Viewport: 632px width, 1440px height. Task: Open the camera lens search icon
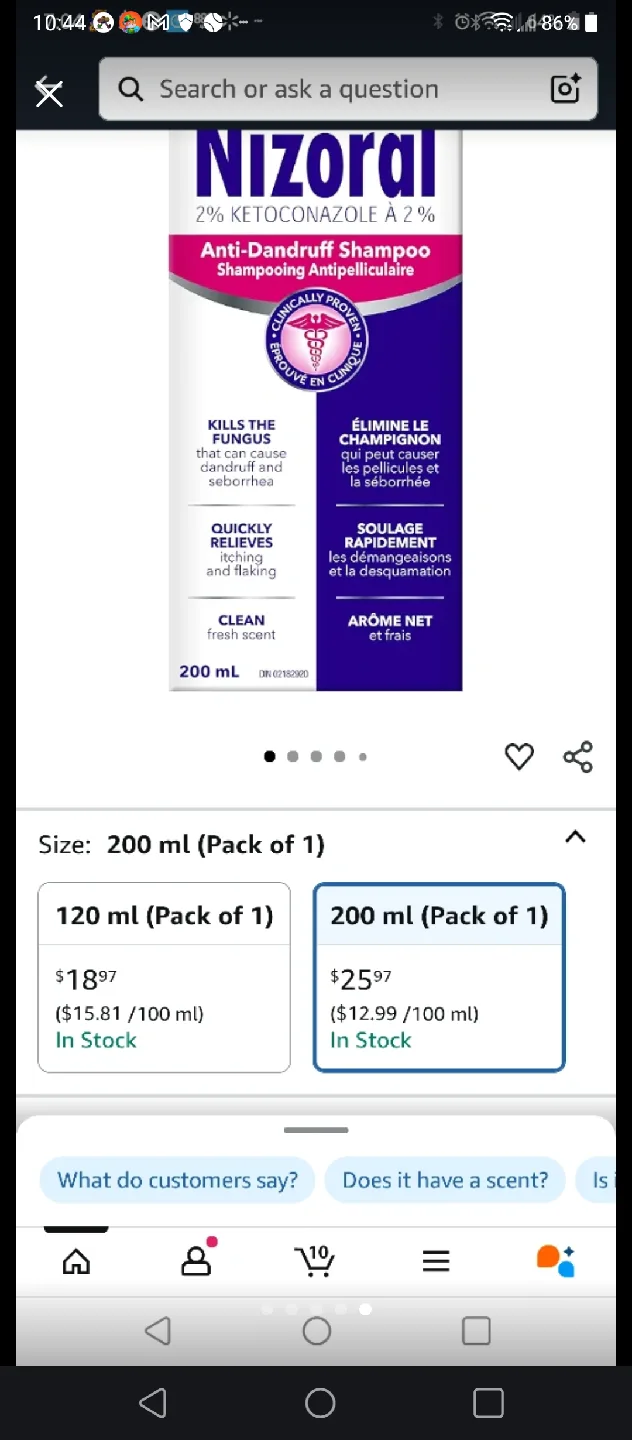(x=565, y=89)
